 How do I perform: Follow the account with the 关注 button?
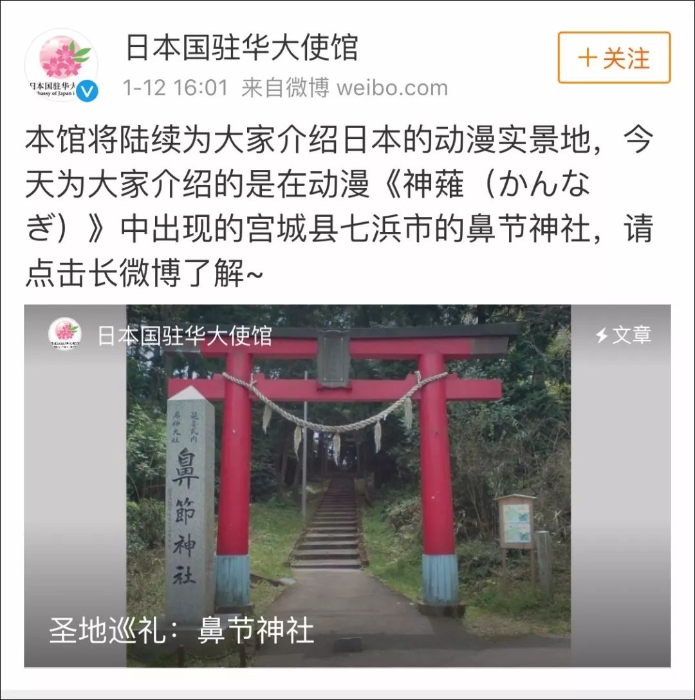(x=614, y=57)
